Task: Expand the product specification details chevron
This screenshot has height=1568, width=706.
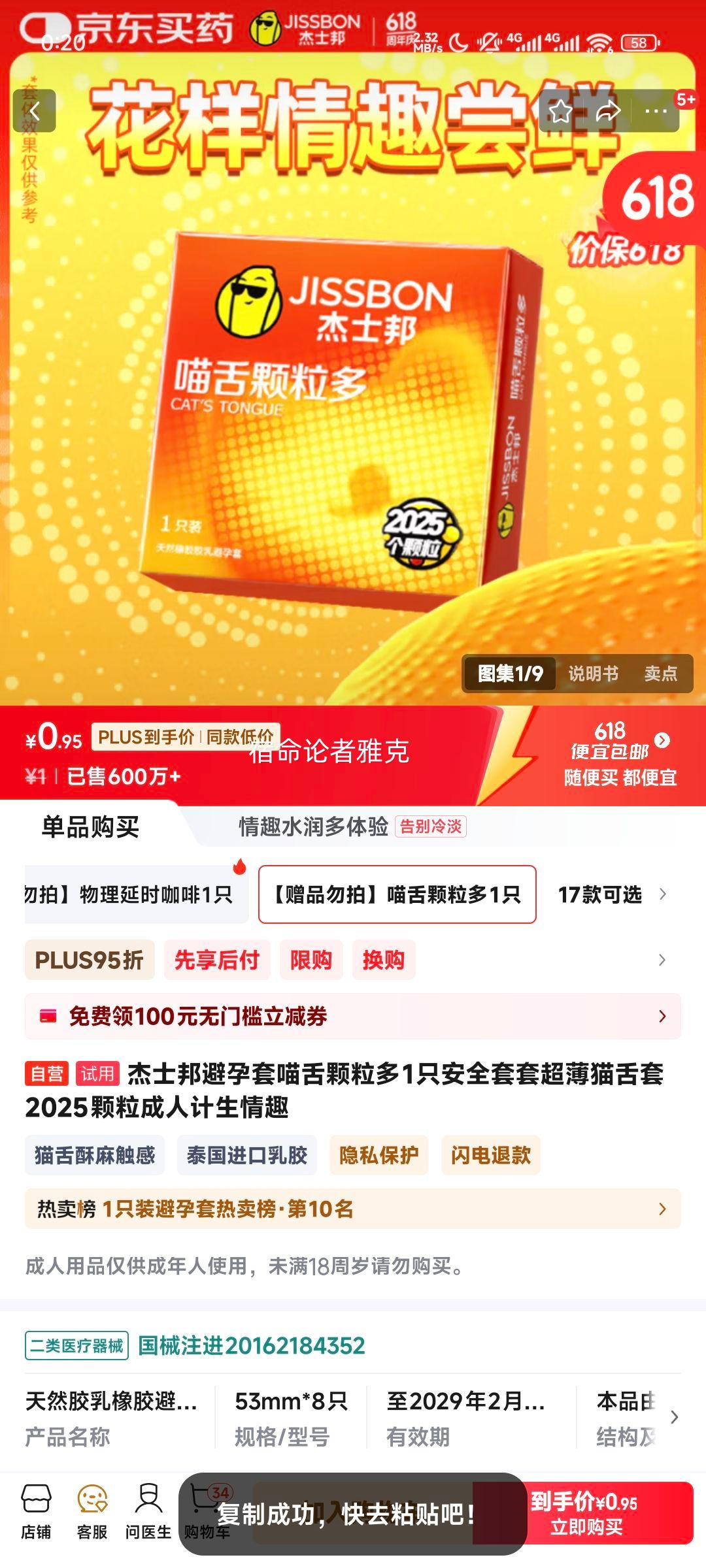Action: 674,1416
